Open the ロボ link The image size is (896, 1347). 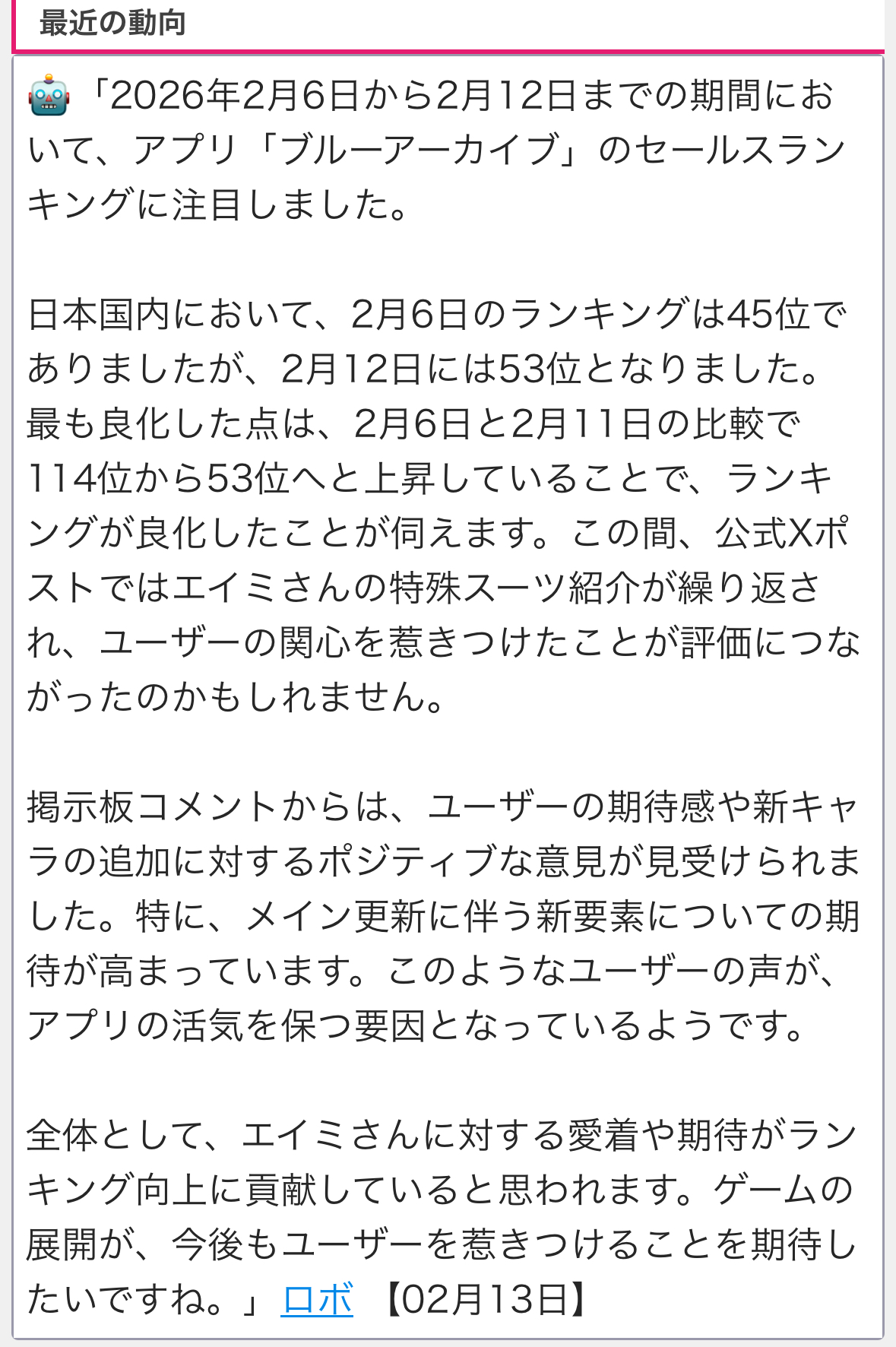coord(317,1298)
